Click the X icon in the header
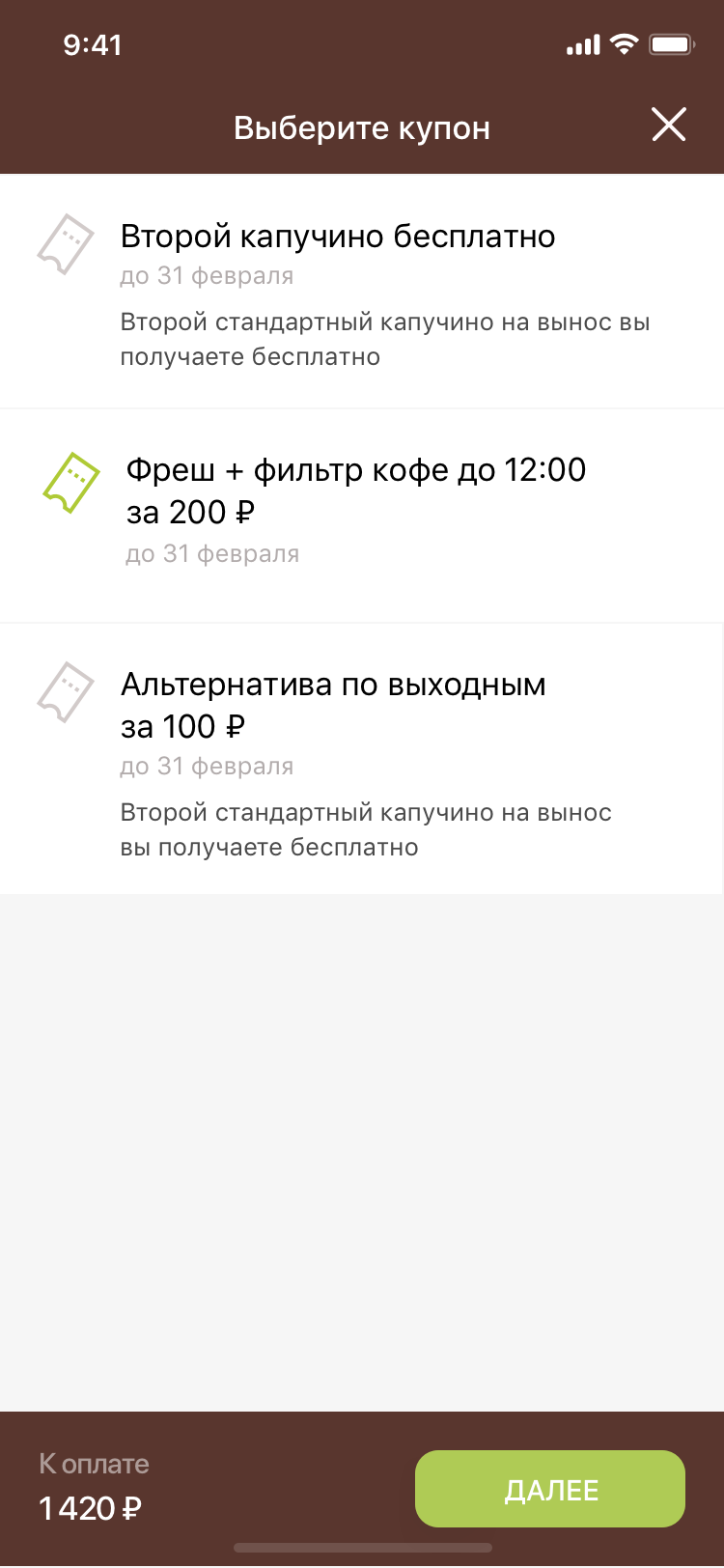The width and height of the screenshot is (724, 1568). [x=668, y=125]
